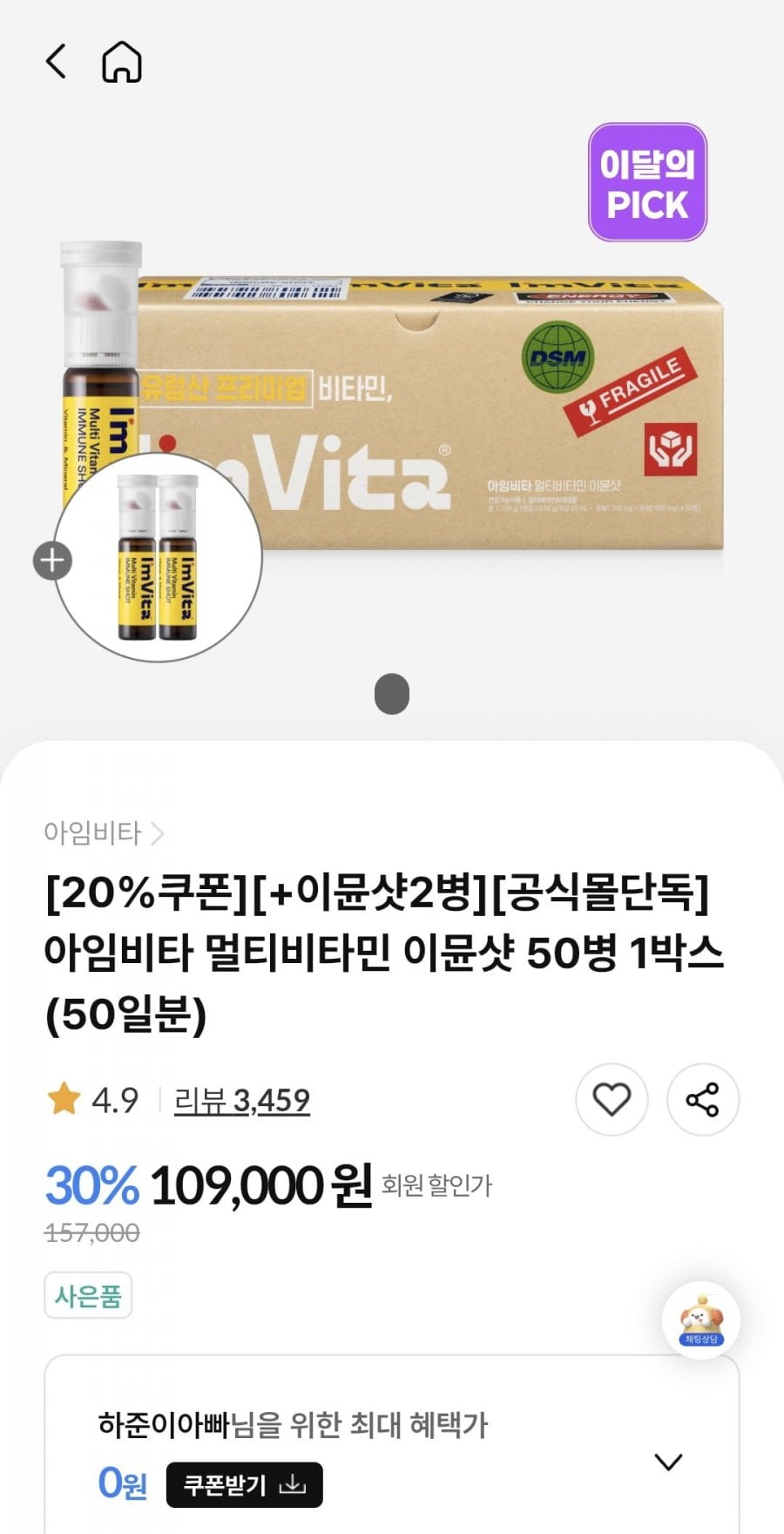Open the home icon

pyautogui.click(x=121, y=62)
